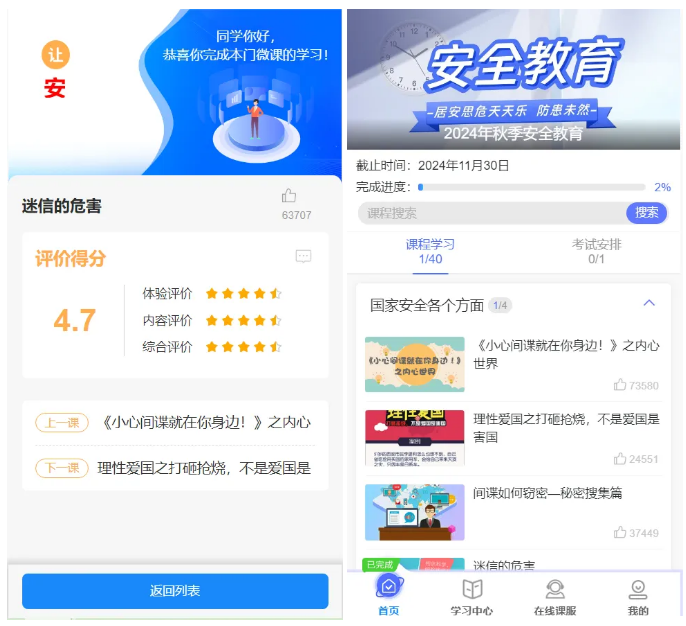Open the comment icon beside 评价得分
Image resolution: width=686 pixels, height=626 pixels.
(303, 257)
